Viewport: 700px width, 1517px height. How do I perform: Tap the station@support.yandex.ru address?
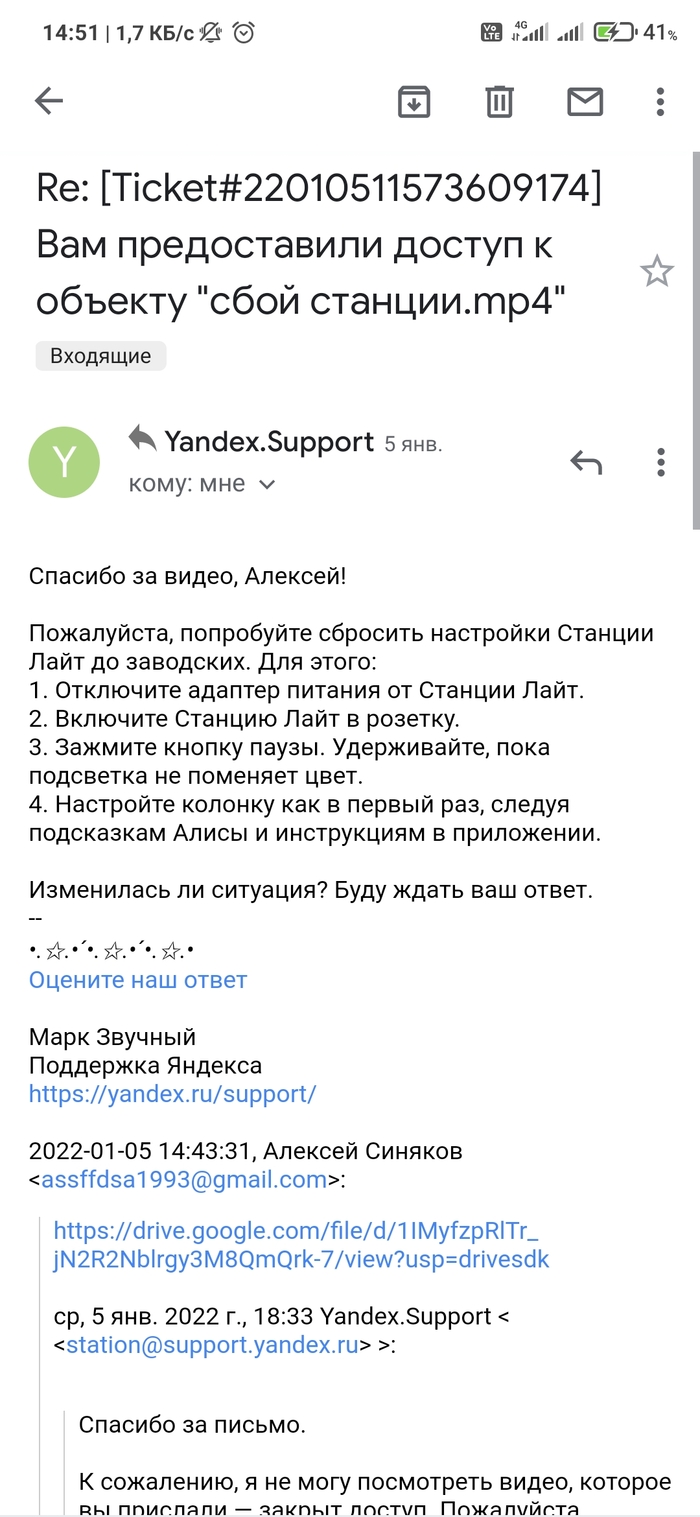212,1345
